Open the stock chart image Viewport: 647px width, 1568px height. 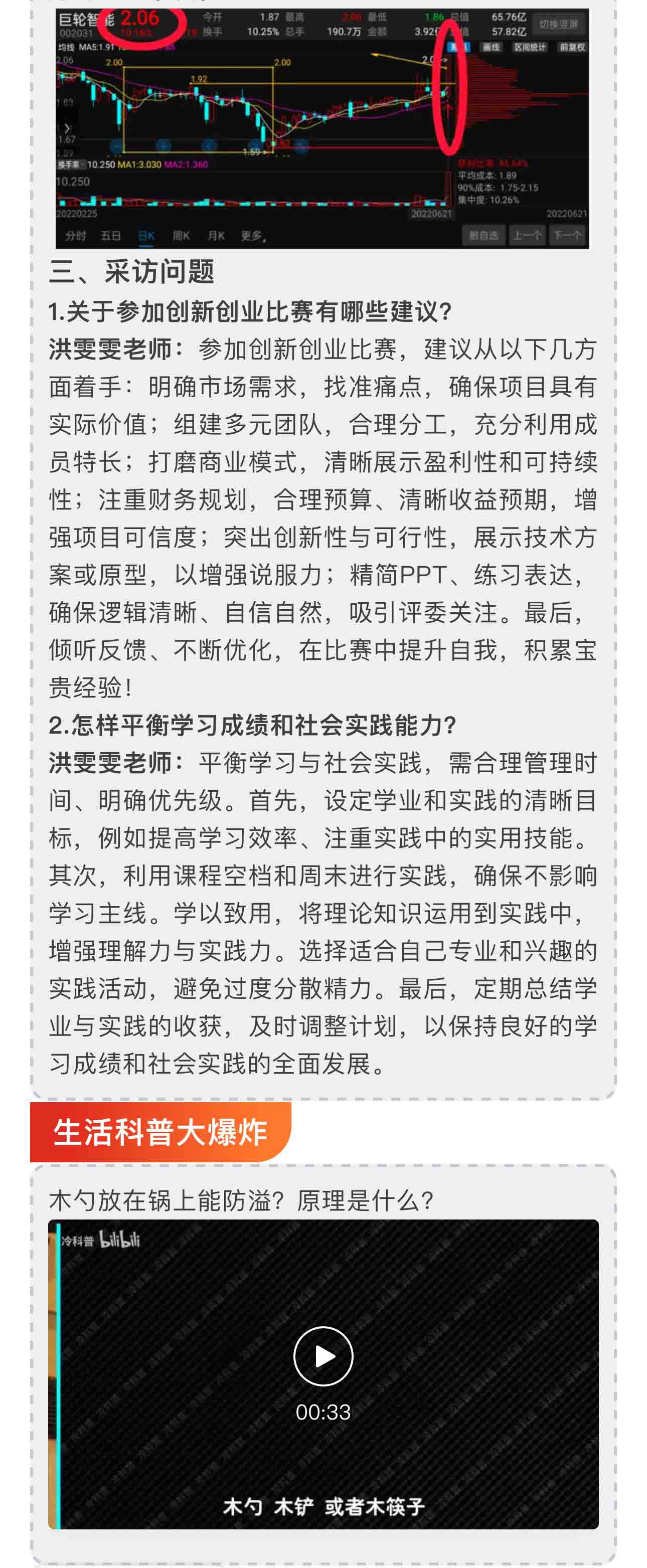[322, 128]
